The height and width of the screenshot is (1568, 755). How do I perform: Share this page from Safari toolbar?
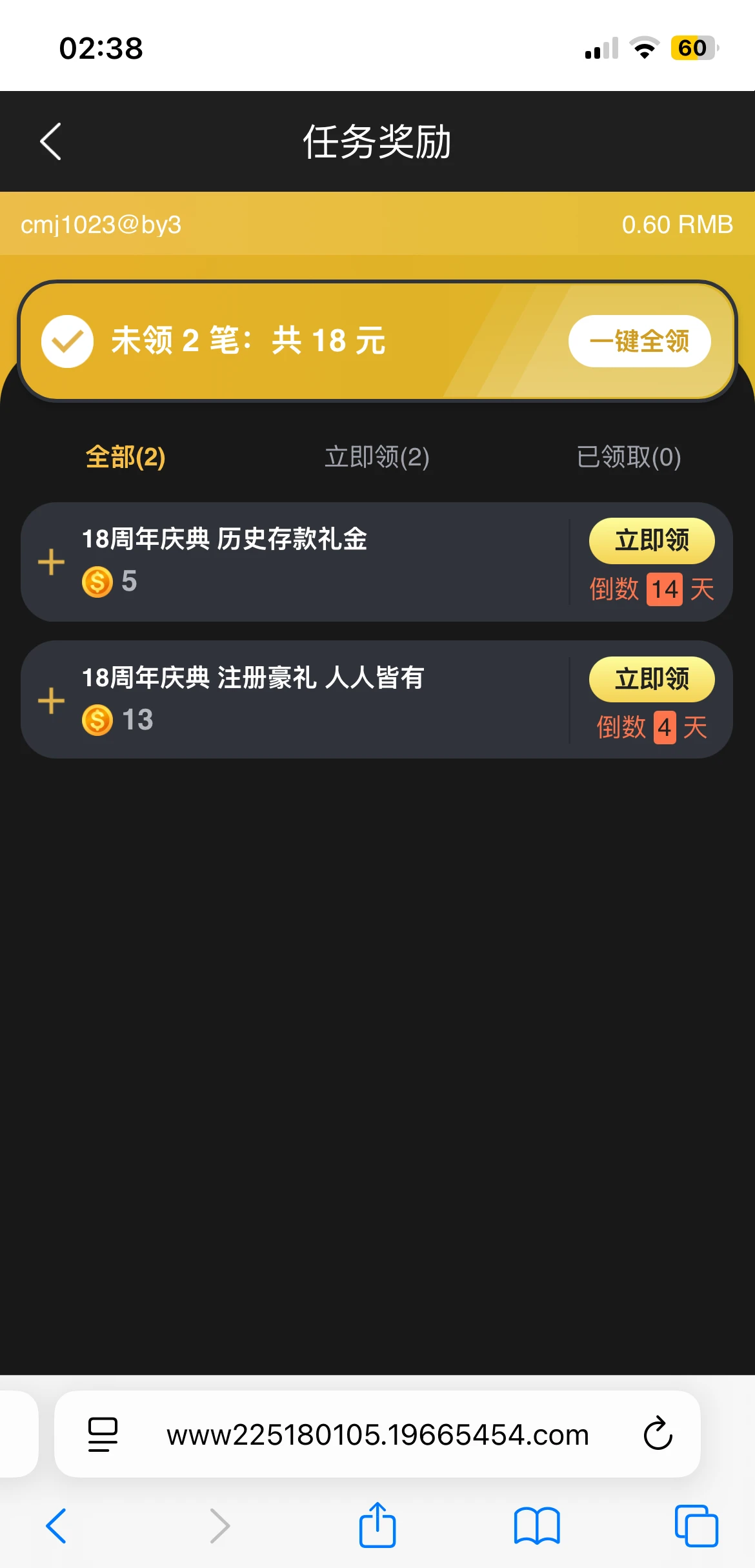(x=377, y=1526)
